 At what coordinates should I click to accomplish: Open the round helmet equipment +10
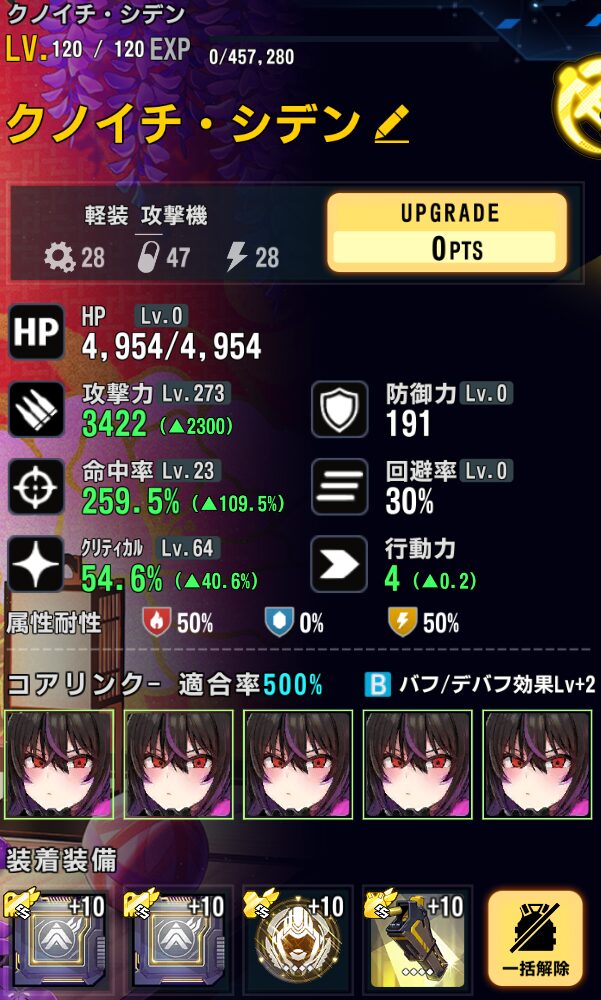[295, 942]
